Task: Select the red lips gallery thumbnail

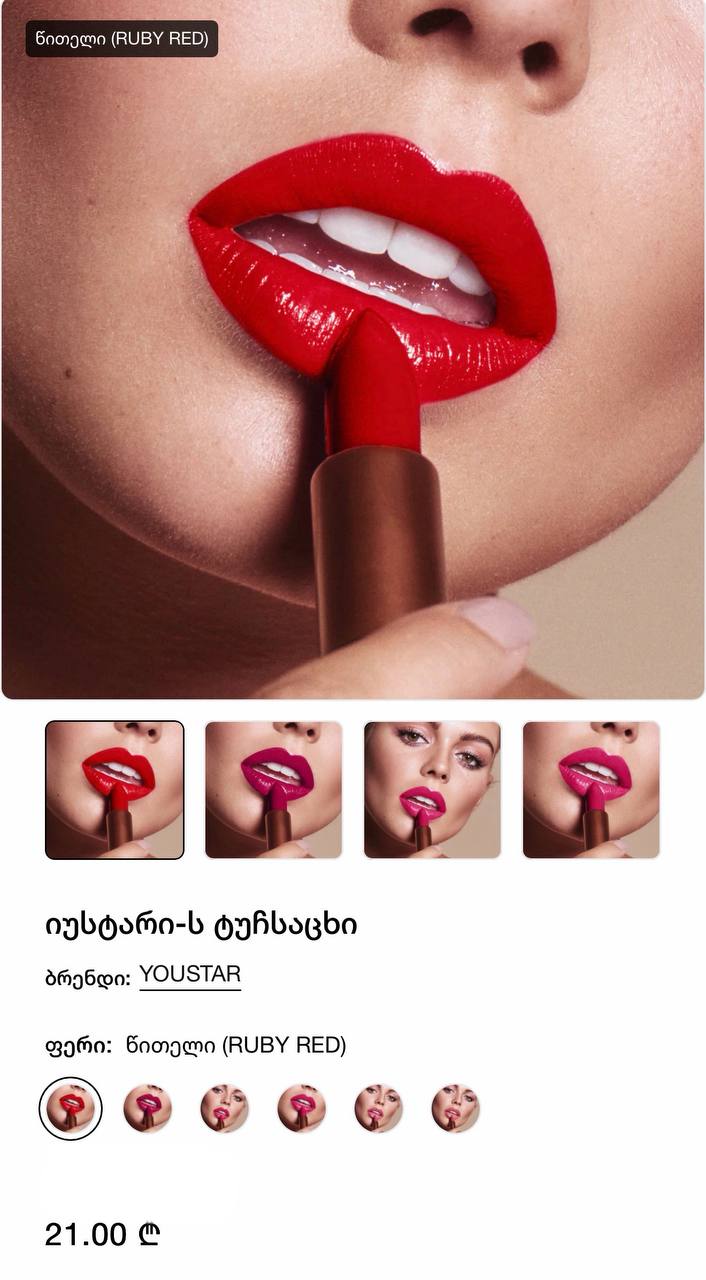Action: [x=114, y=790]
